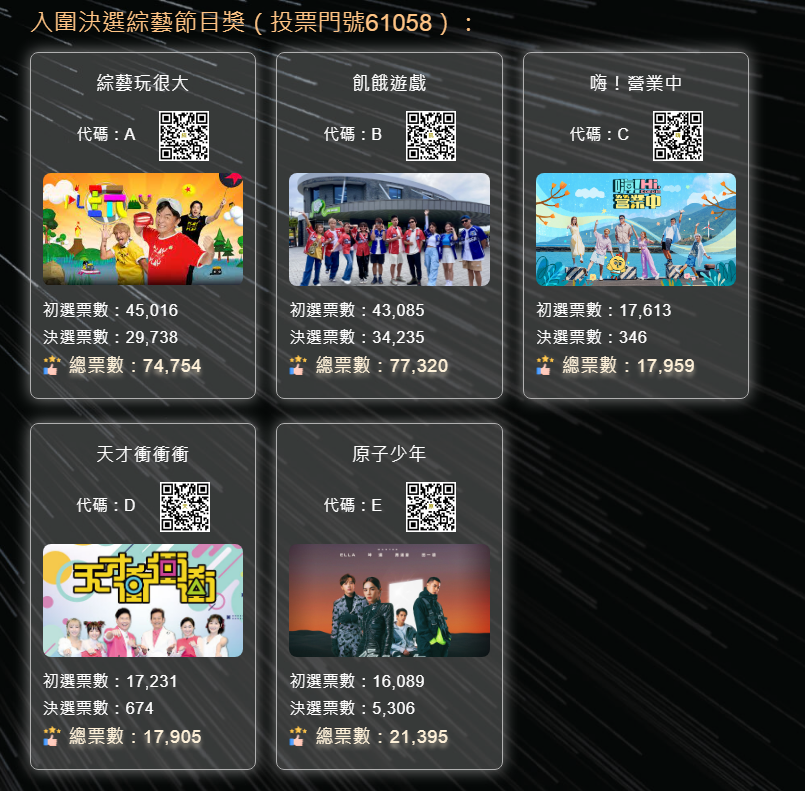Open the 天才衝衝衝 show card
Screen dimensions: 805x791
[x=143, y=600]
